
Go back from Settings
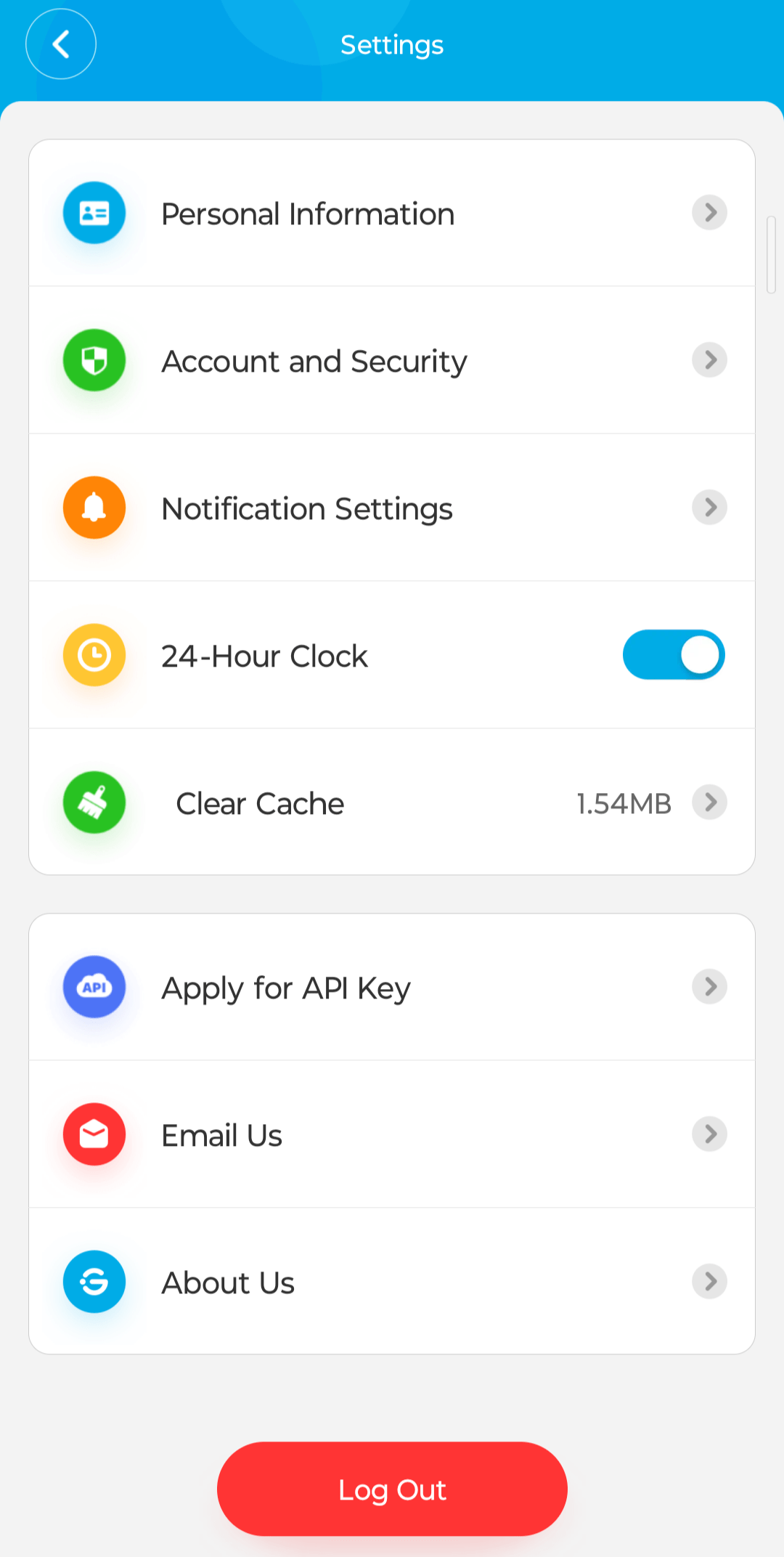point(61,44)
